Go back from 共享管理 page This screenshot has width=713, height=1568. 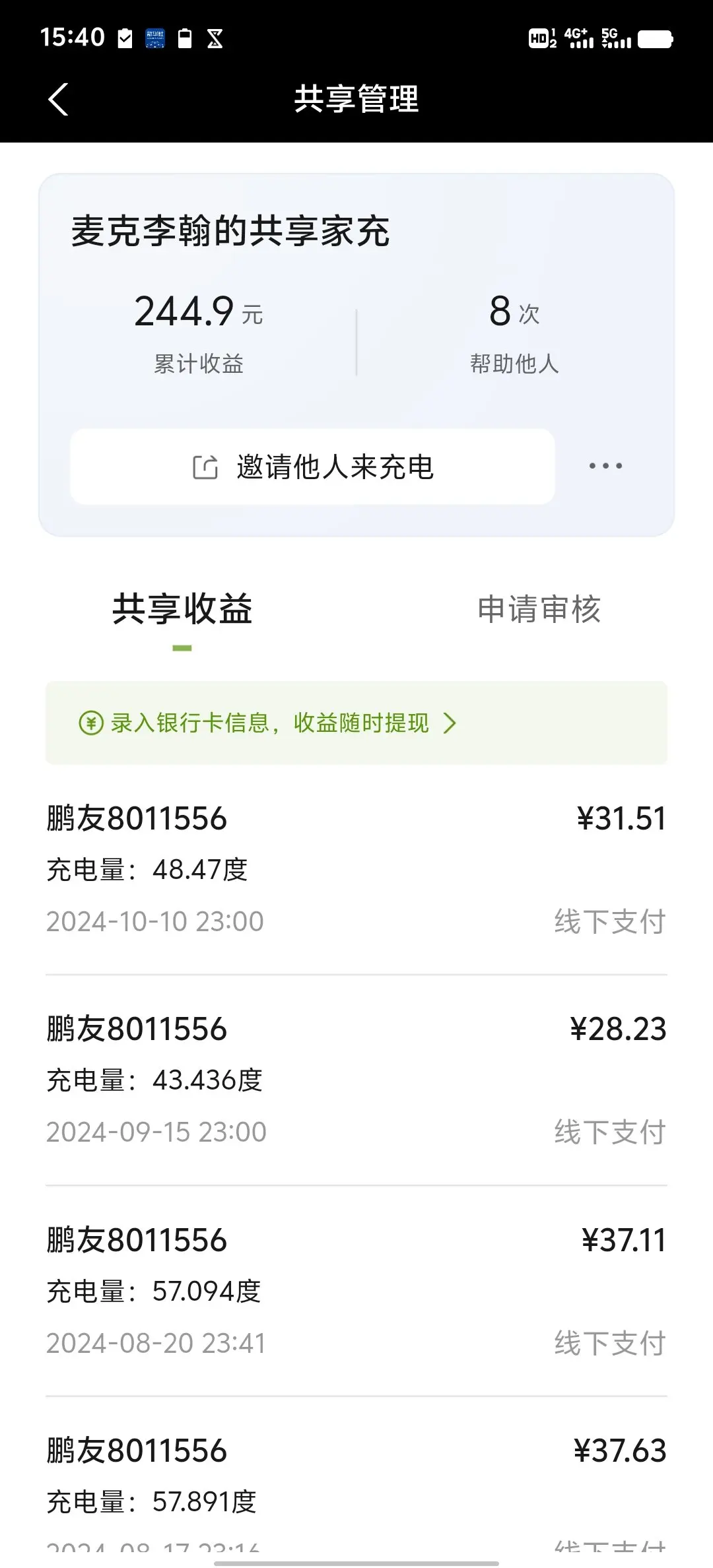click(x=58, y=100)
